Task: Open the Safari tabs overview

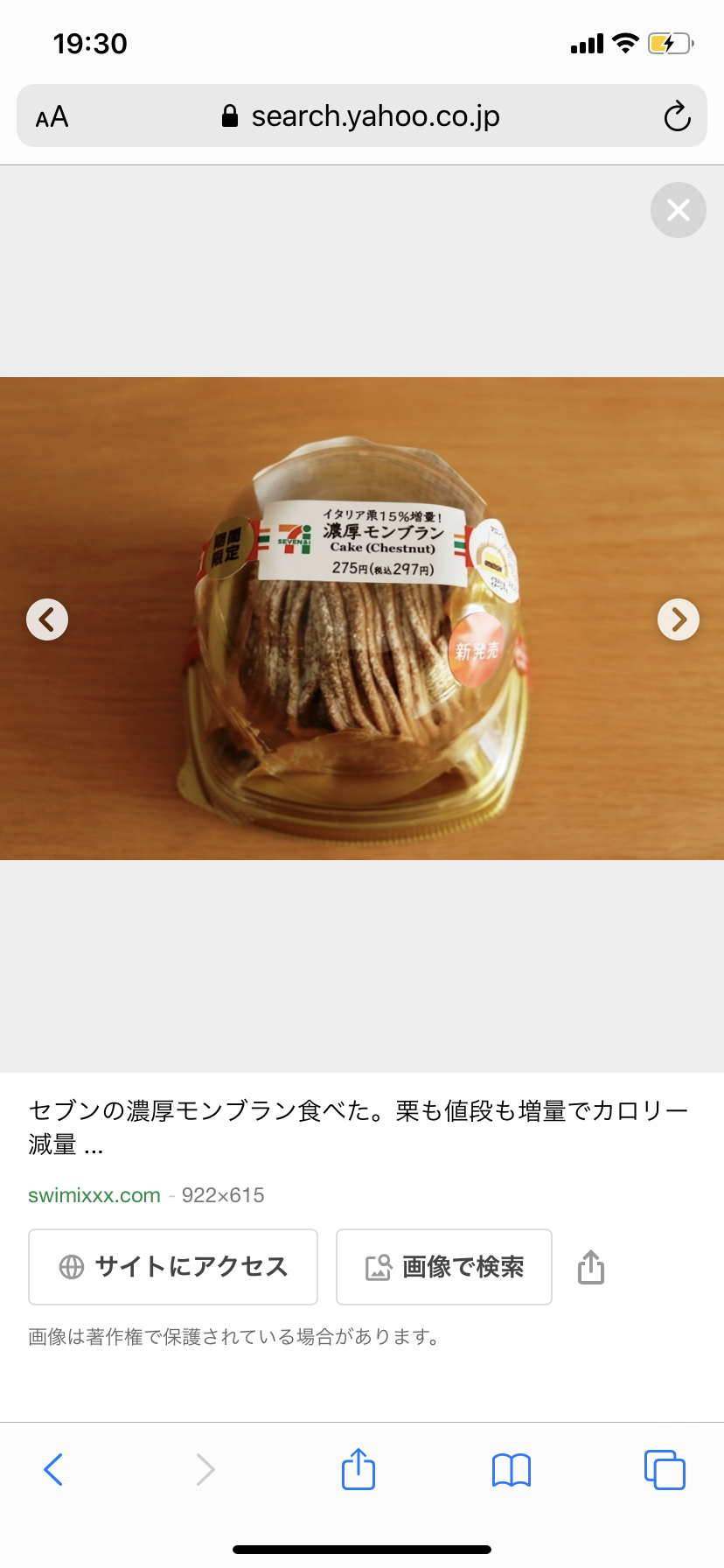Action: [665, 1469]
